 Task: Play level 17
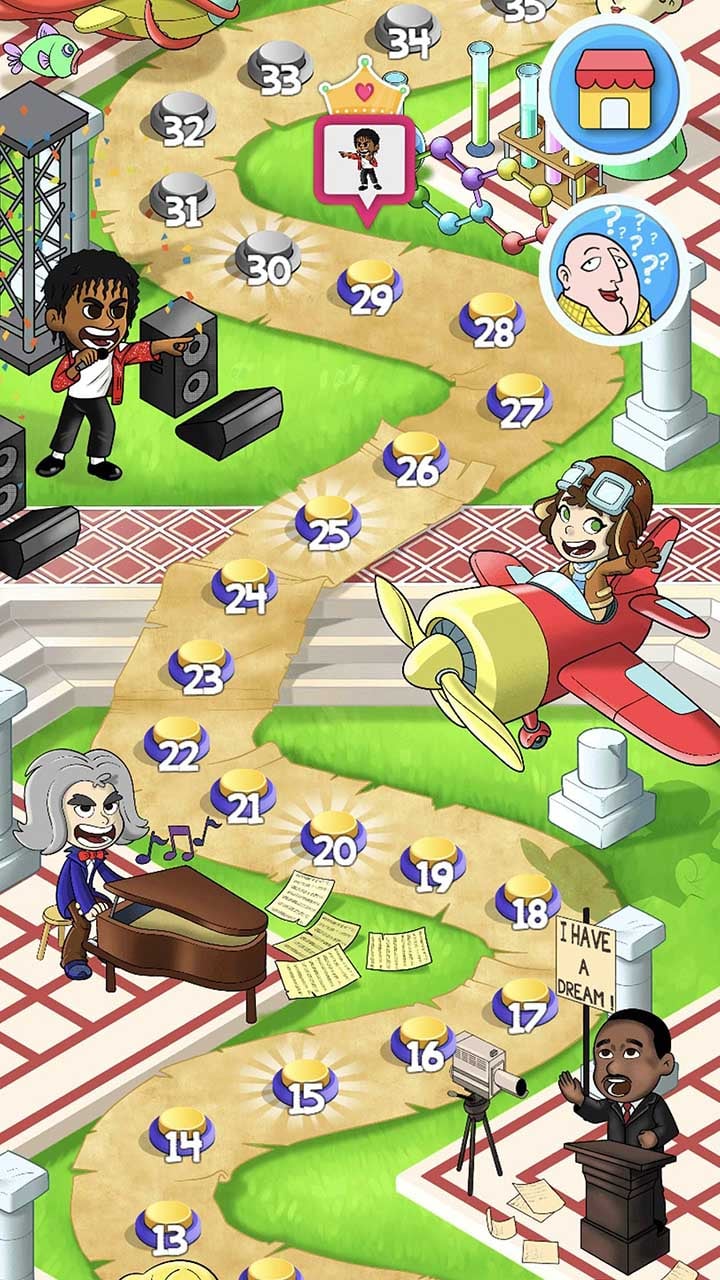pyautogui.click(x=524, y=1006)
